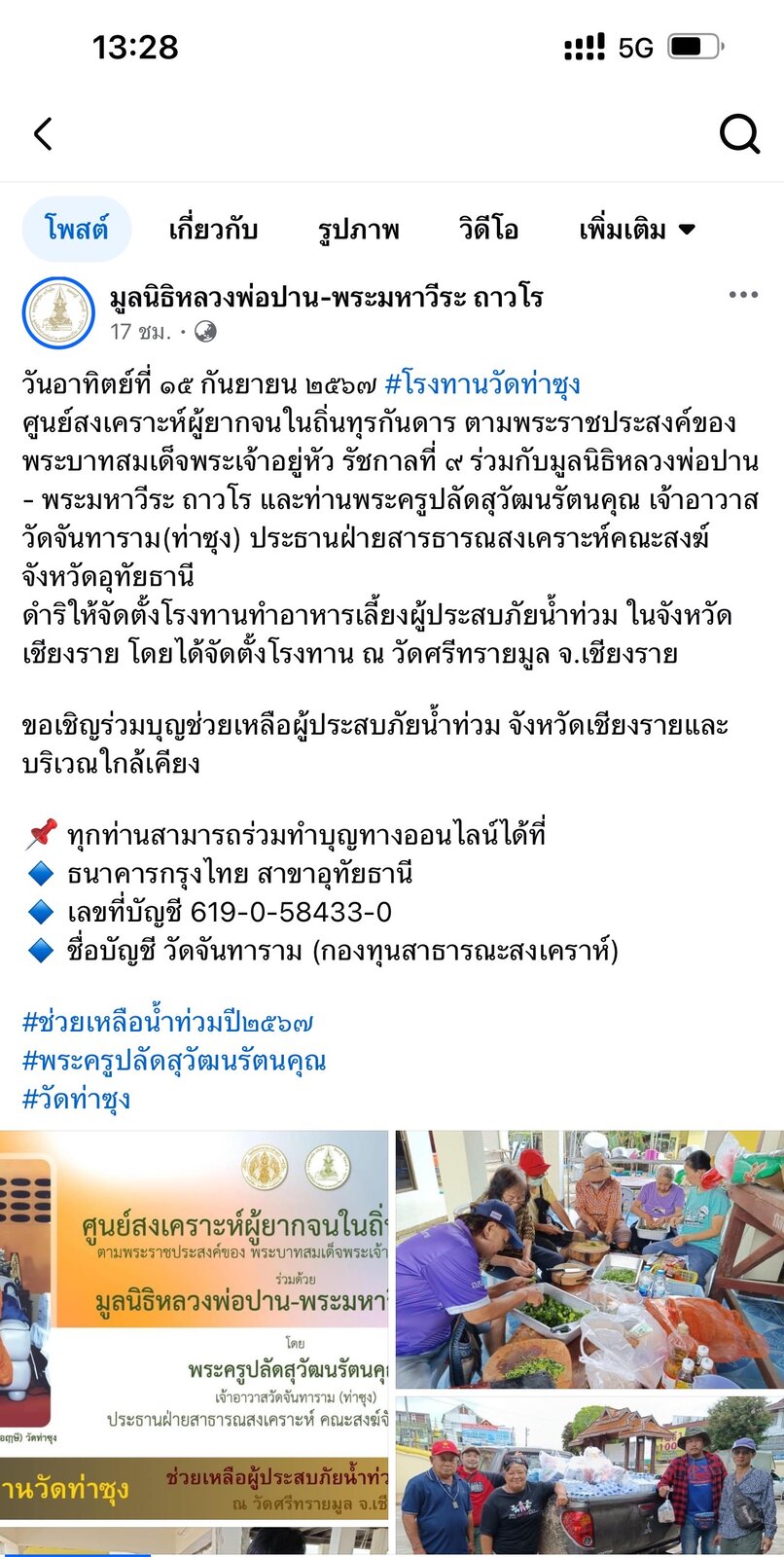784x1557 pixels.
Task: Select the โพสต์ tab
Action: coord(76,230)
